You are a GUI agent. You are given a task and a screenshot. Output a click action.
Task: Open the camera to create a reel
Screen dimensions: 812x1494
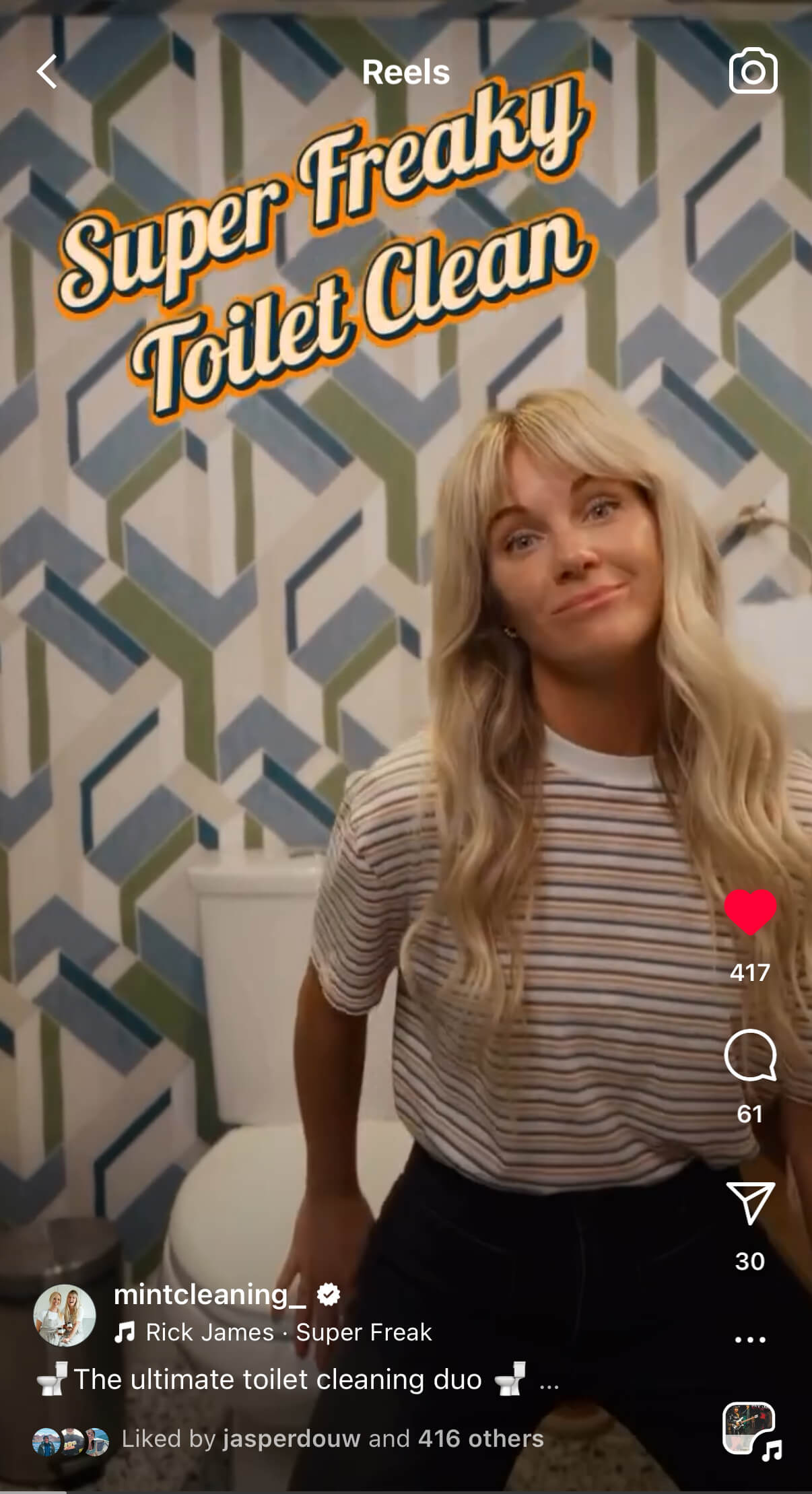point(753,71)
